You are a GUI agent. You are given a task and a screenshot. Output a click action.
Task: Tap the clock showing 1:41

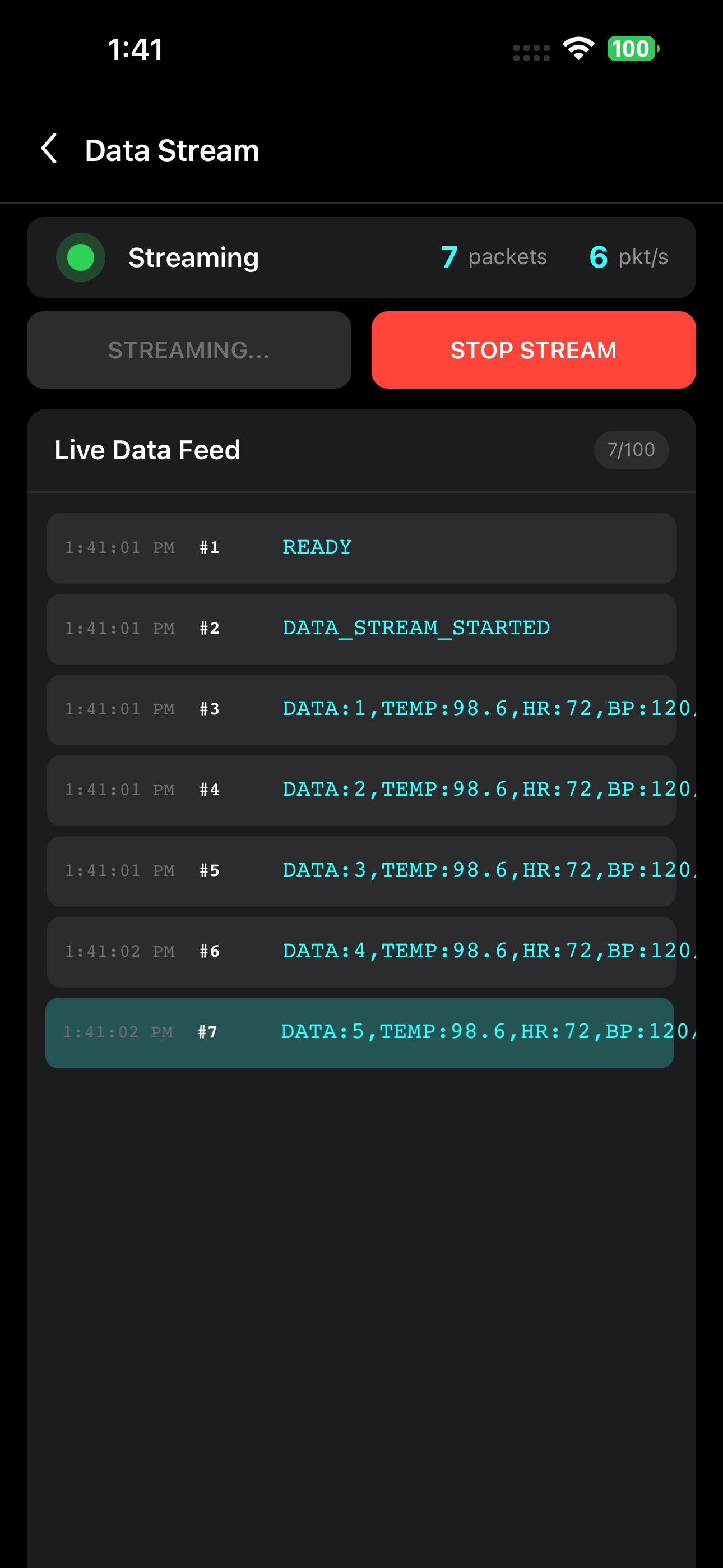(135, 50)
